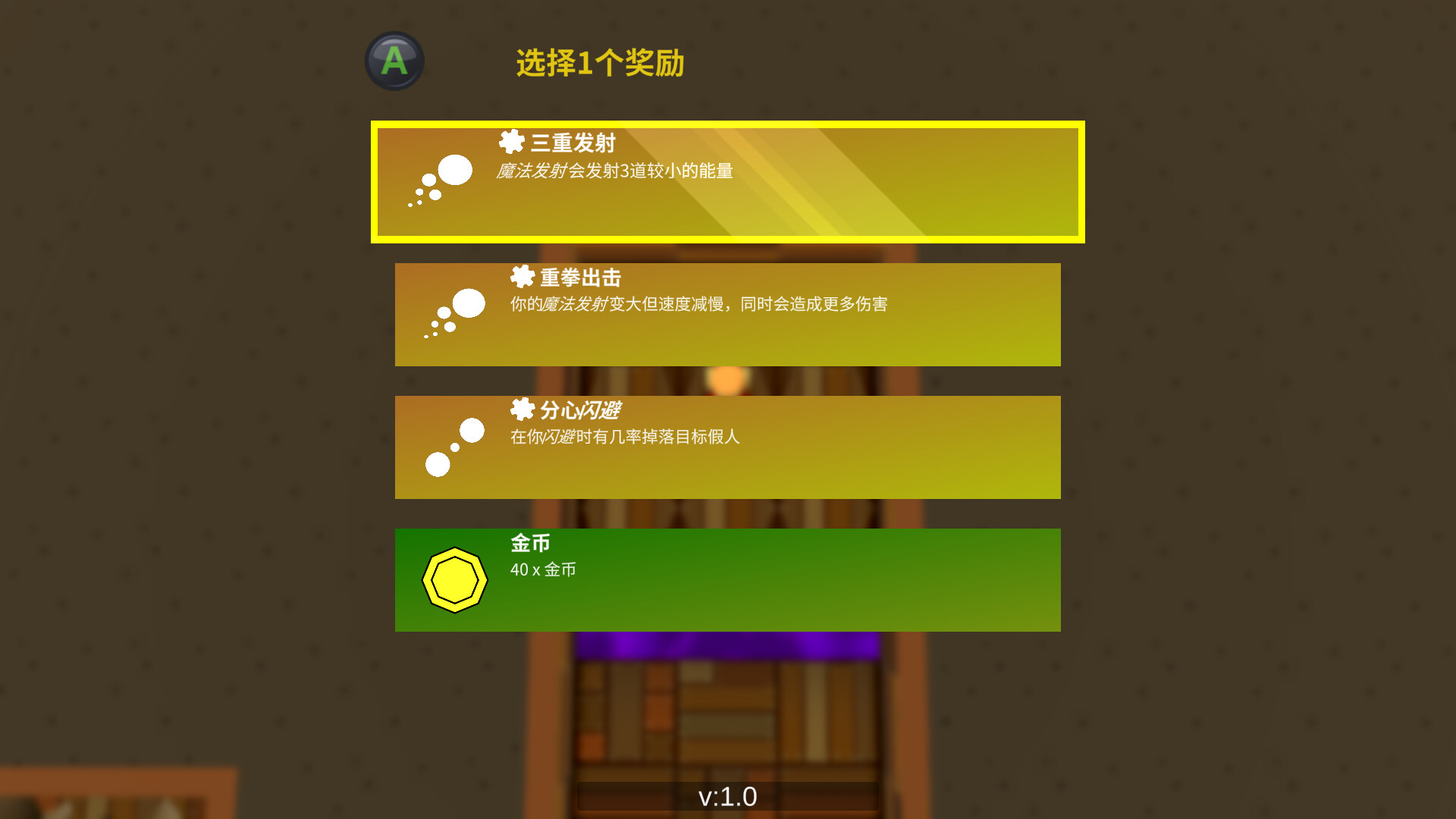Tap the green A confirm button
The height and width of the screenshot is (819, 1456).
point(394,61)
